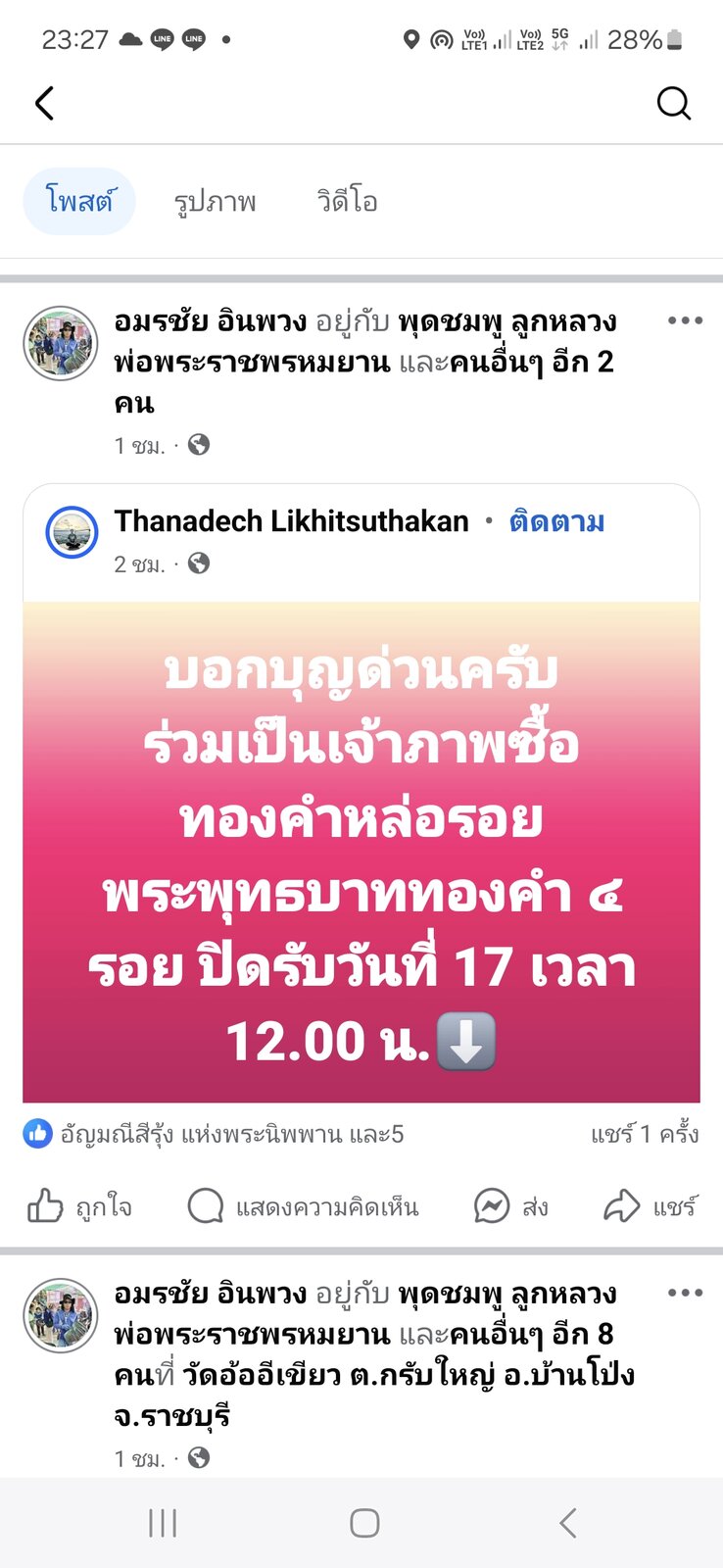Image resolution: width=723 pixels, height=1568 pixels.
Task: Tap the system home button
Action: [x=364, y=1523]
